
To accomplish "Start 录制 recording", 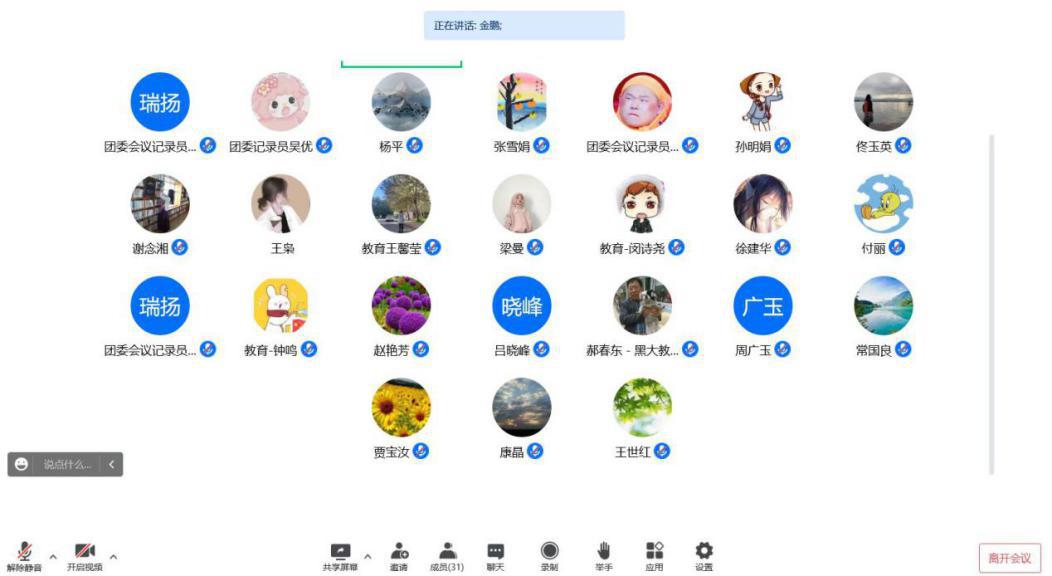I will [549, 554].
